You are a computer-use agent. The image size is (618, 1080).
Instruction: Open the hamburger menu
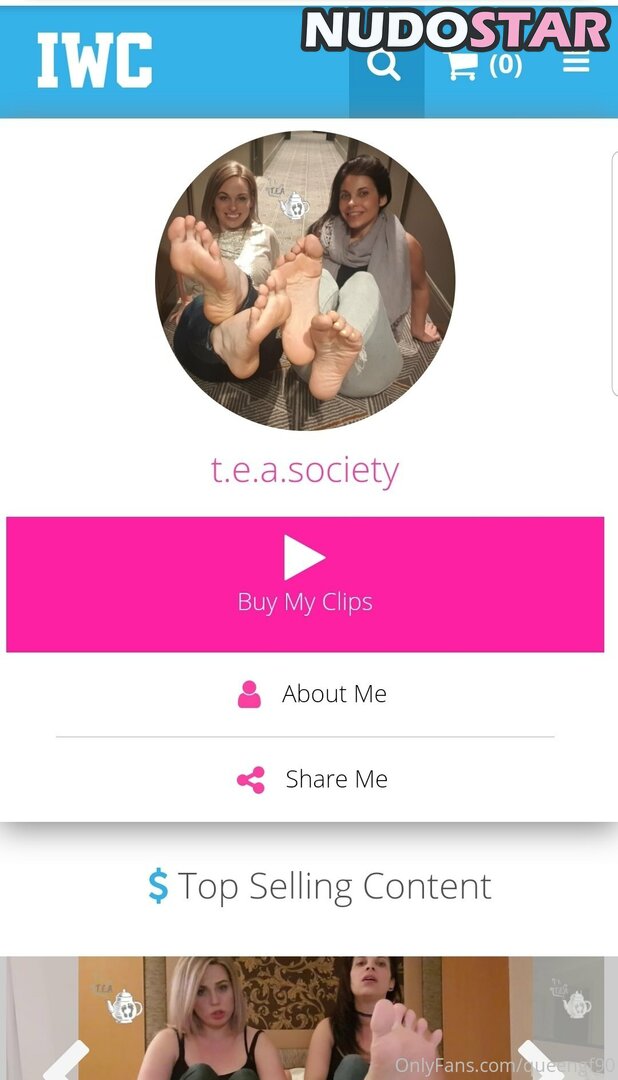click(576, 62)
